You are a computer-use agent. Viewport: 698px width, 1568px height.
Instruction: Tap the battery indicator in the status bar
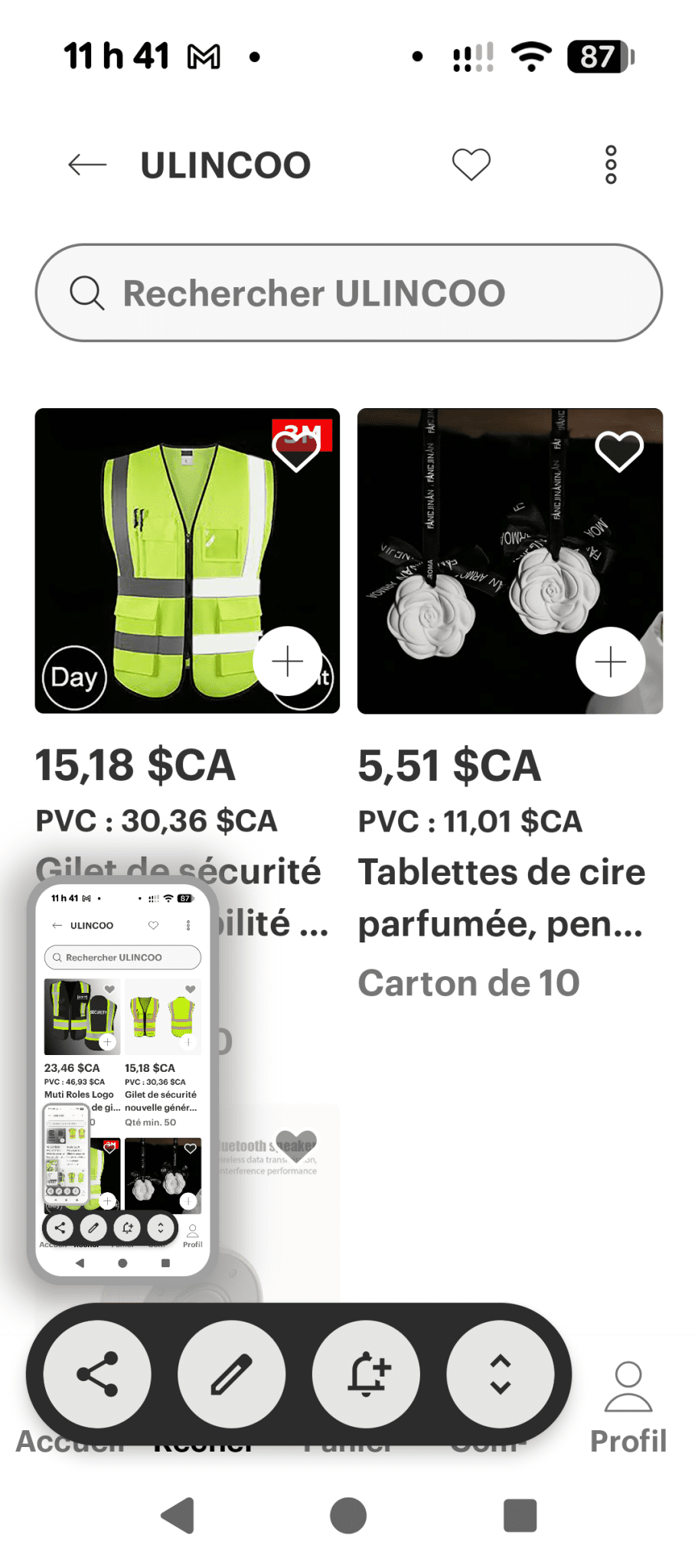[x=599, y=56]
